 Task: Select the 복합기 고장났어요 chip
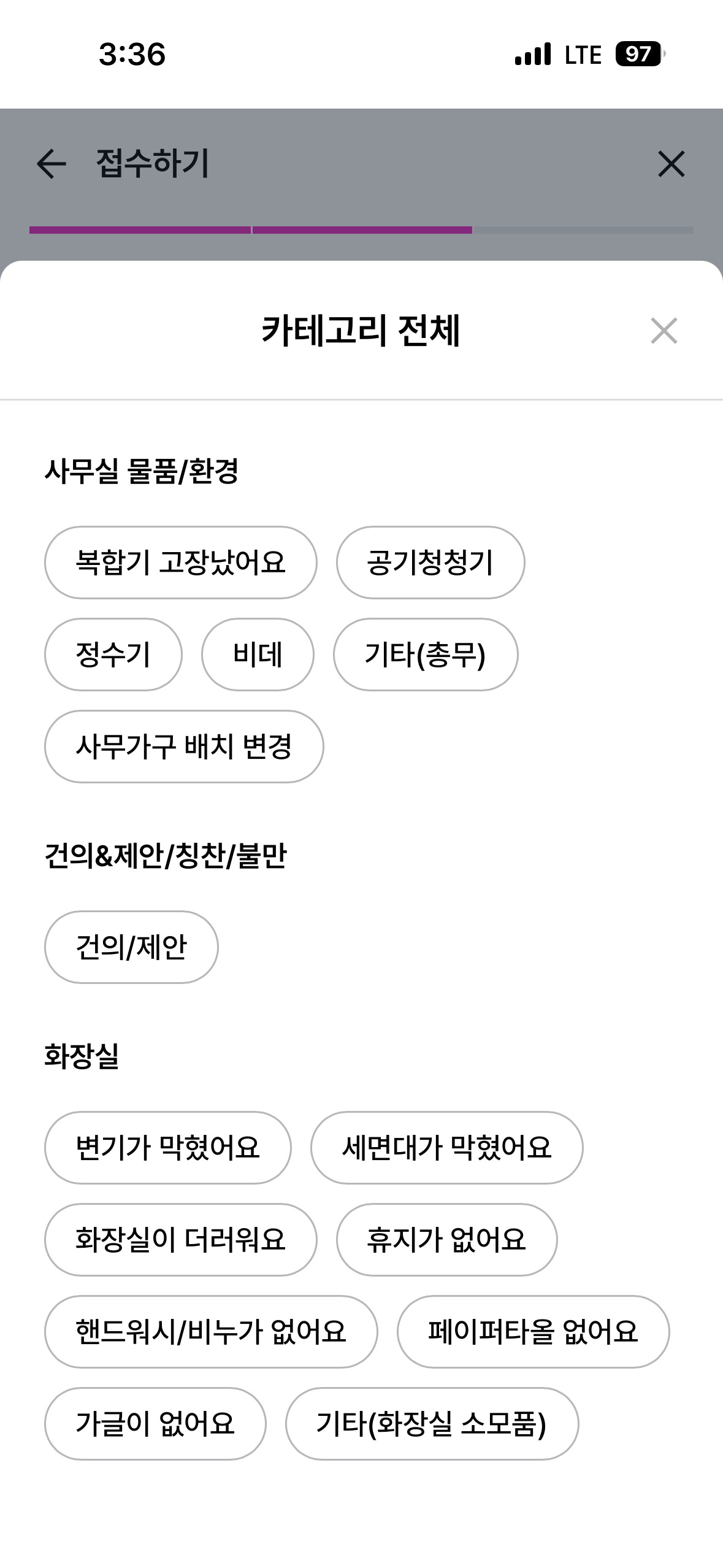180,563
